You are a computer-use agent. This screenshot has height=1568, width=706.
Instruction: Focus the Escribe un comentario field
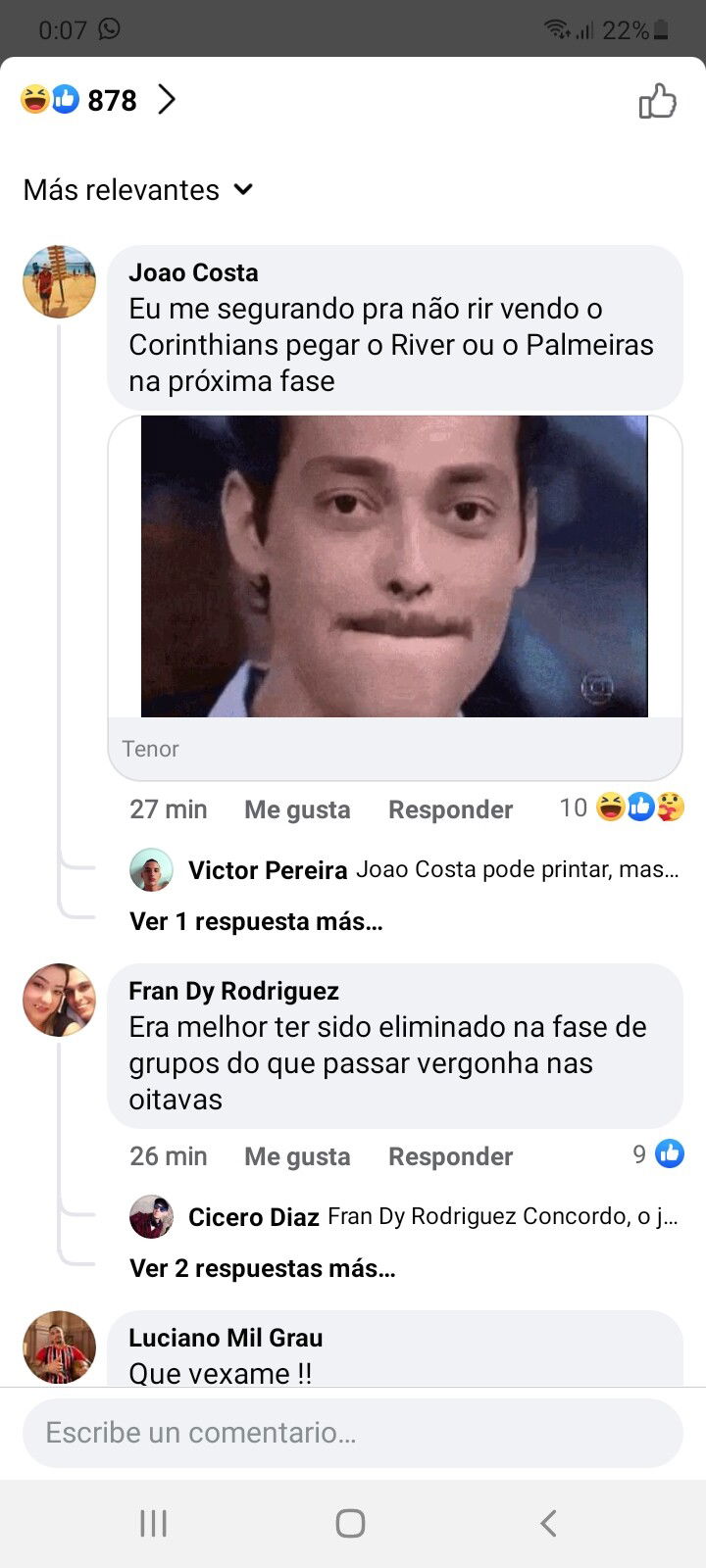[353, 1433]
